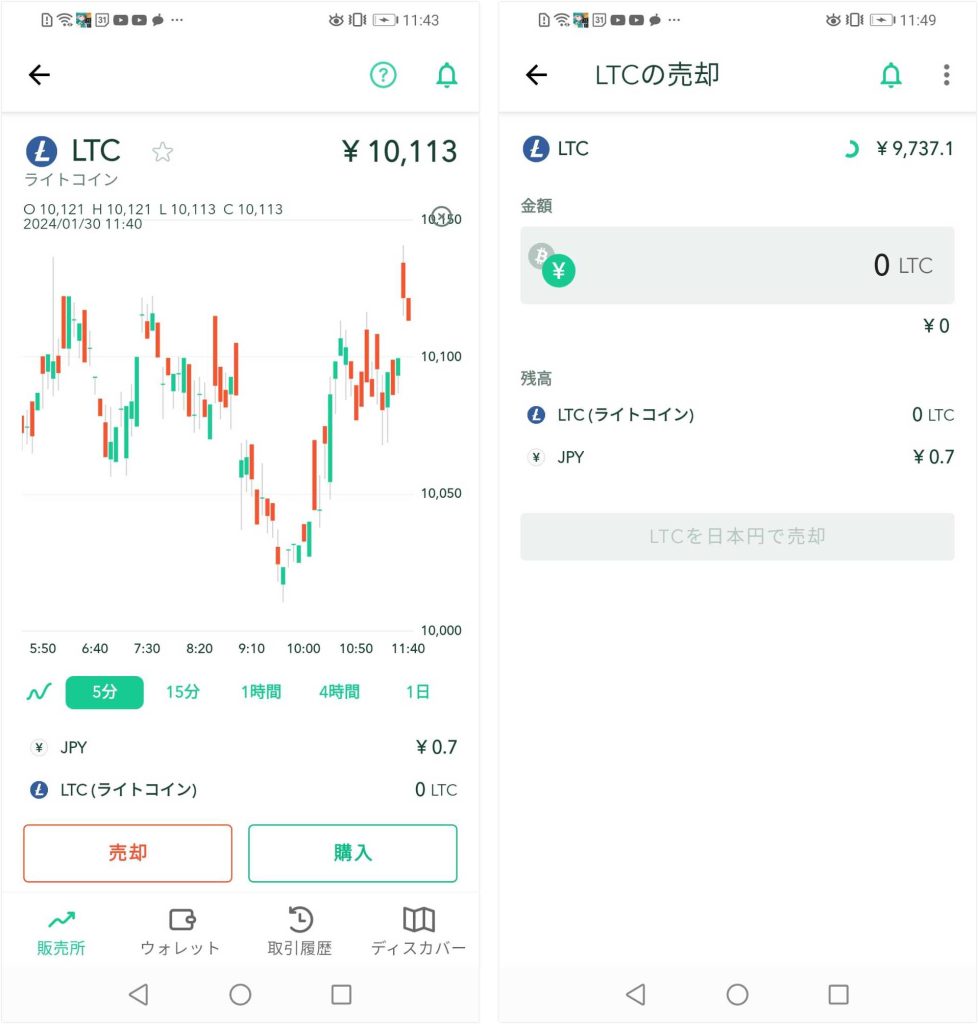Tap the 売却 sell button

pyautogui.click(x=128, y=853)
